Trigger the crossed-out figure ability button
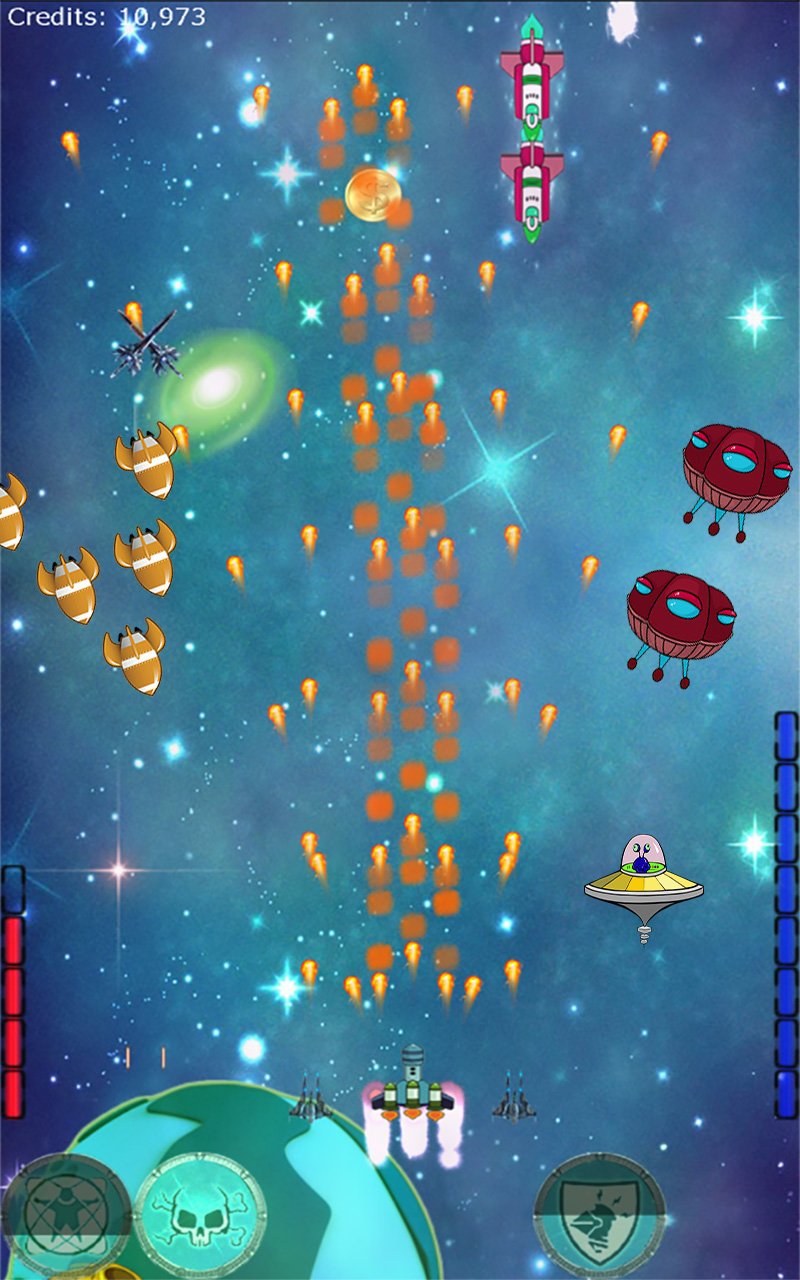The width and height of the screenshot is (800, 1280). pos(66,1217)
